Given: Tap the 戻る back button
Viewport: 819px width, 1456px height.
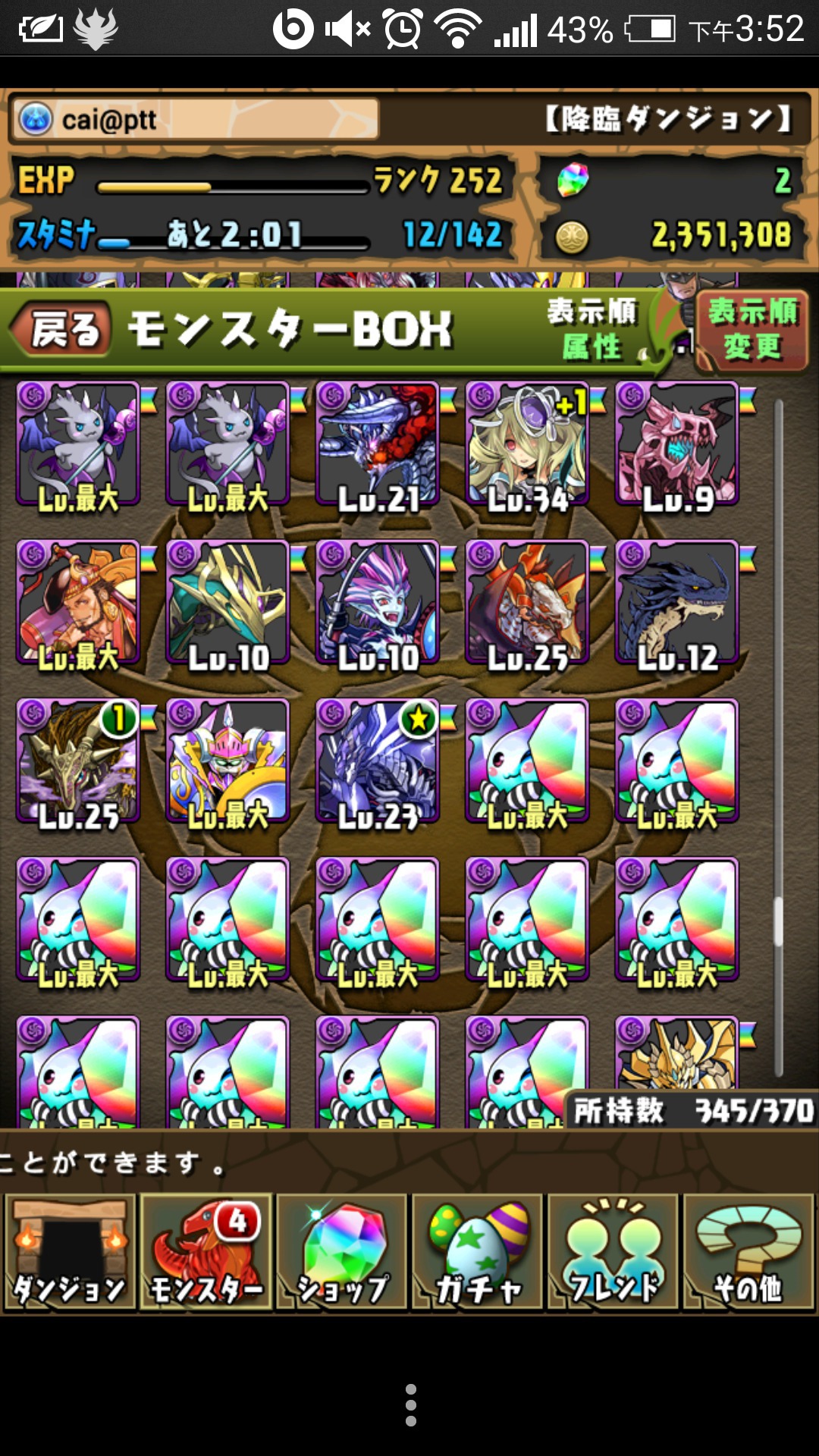Looking at the screenshot, I should 61,330.
